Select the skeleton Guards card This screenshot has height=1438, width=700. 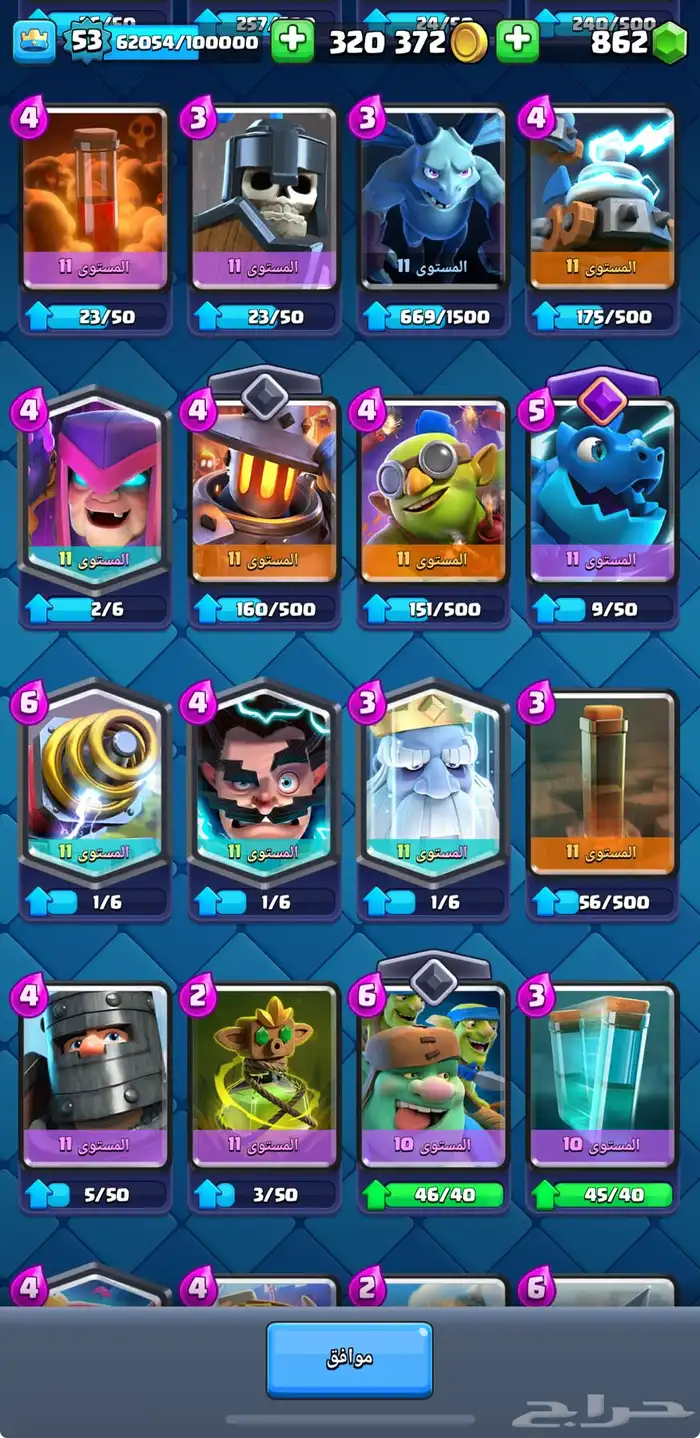point(264,200)
